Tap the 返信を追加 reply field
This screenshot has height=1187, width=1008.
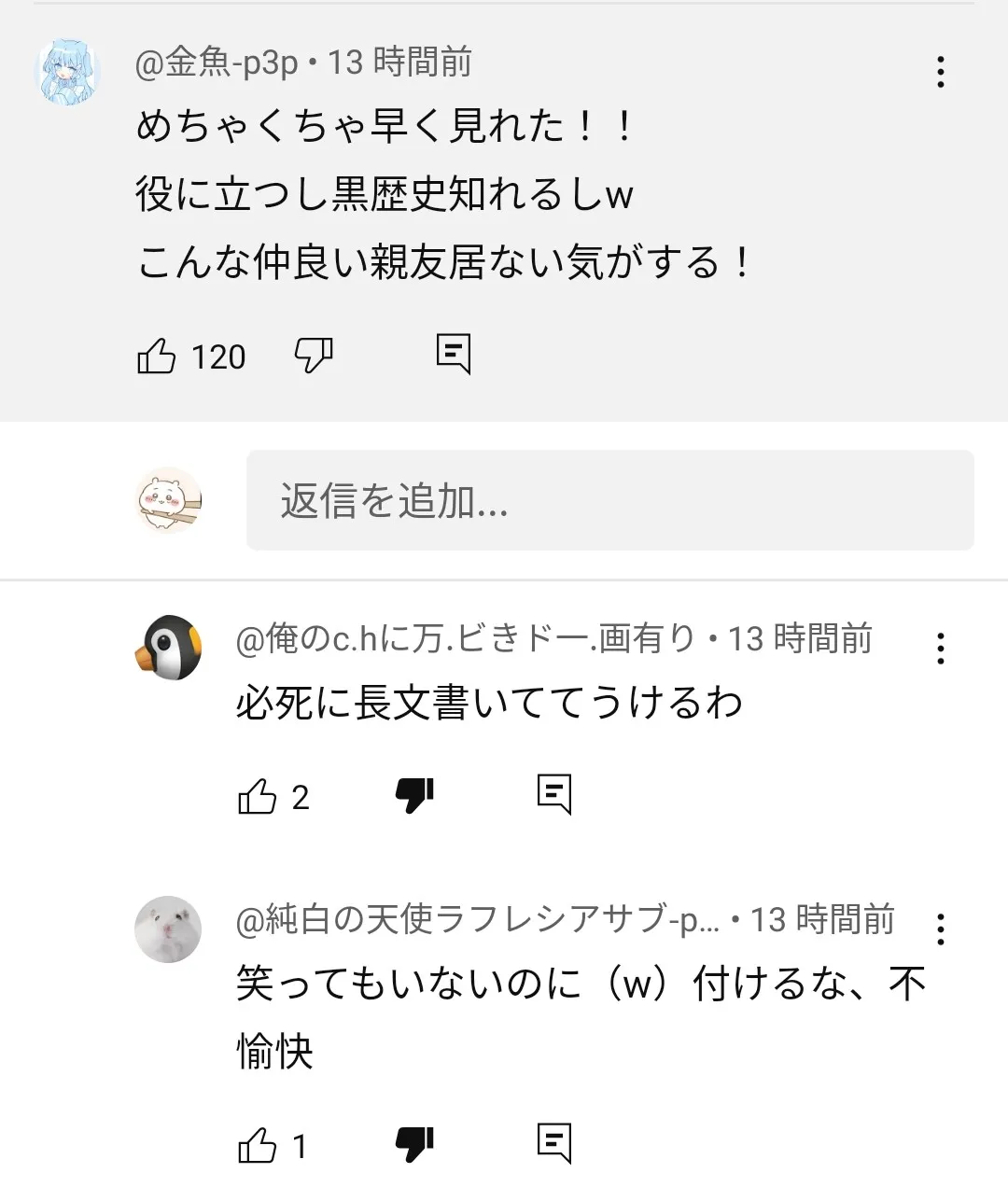(609, 500)
